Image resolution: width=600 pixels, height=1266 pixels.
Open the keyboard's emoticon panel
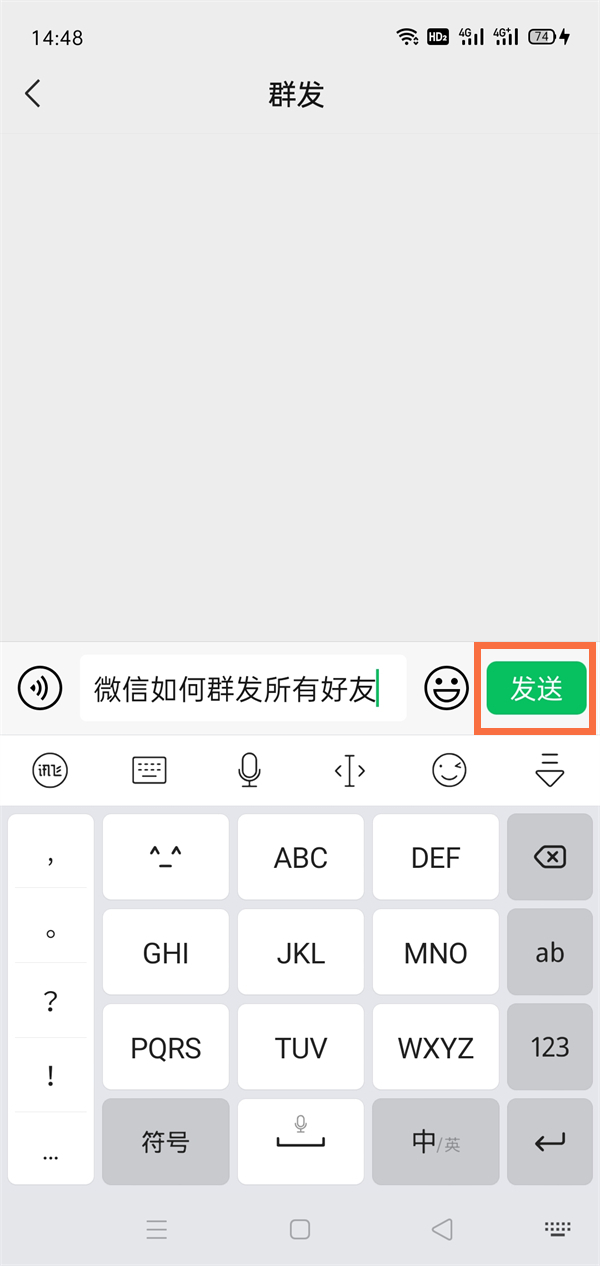click(449, 770)
